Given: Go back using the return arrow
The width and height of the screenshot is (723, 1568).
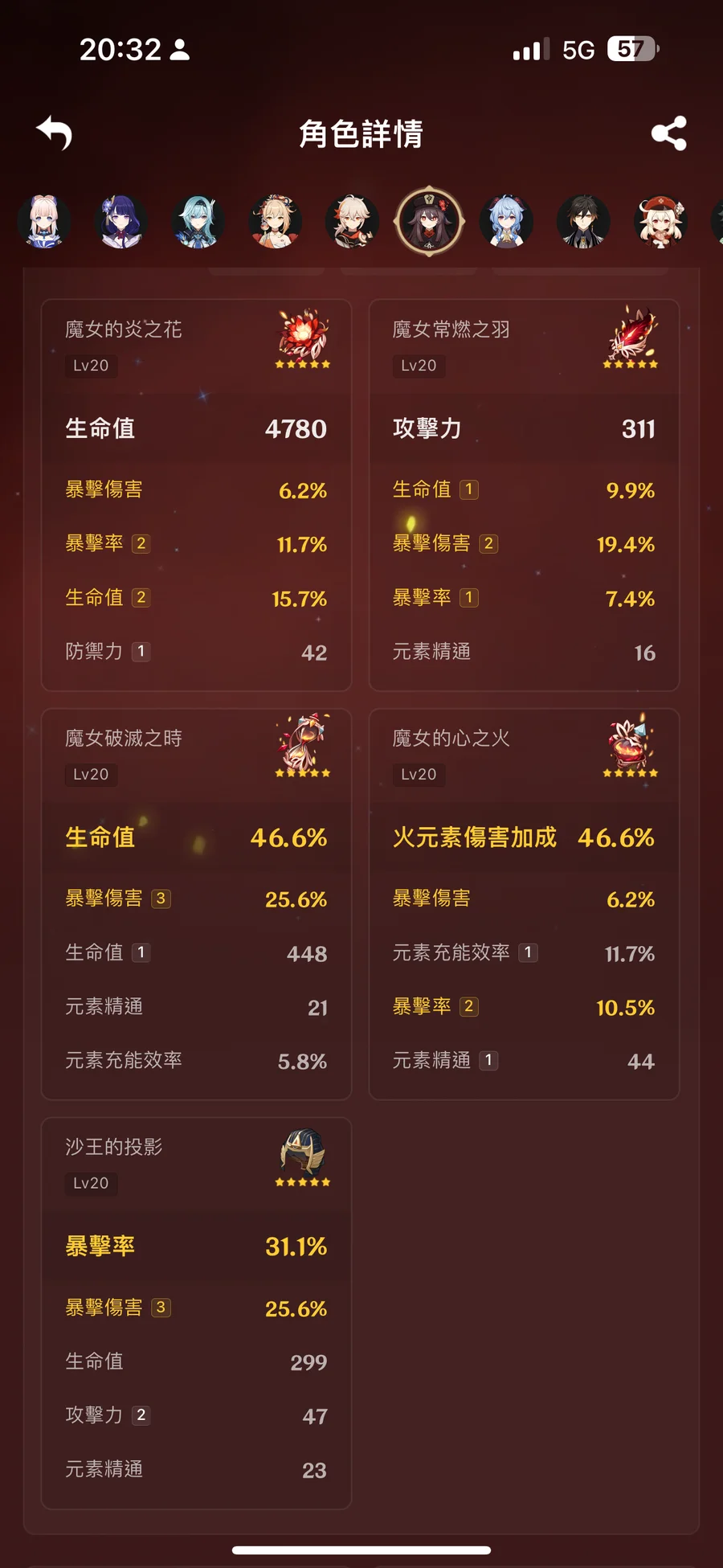Looking at the screenshot, I should (55, 133).
